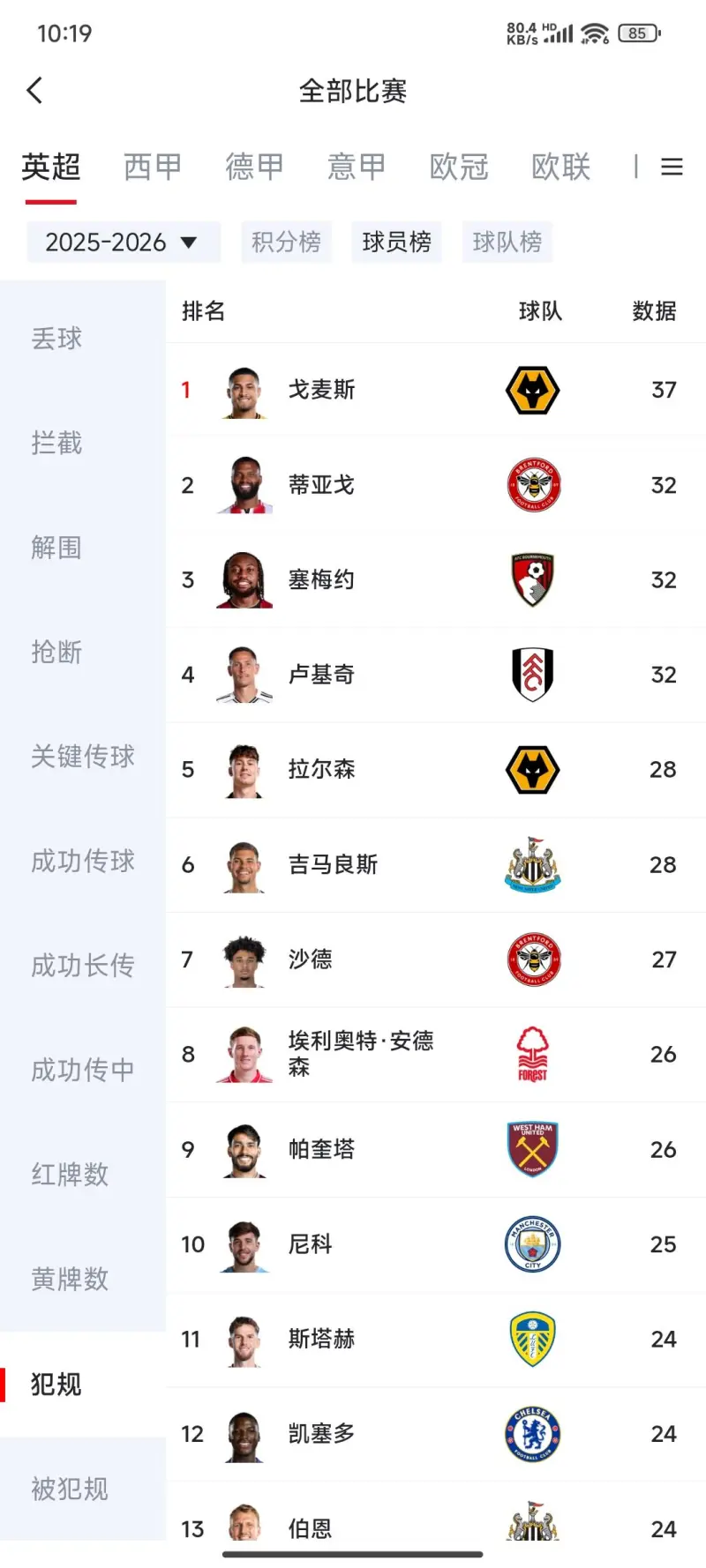Switch to 积分榜 standings
The image size is (706, 1568).
(286, 243)
